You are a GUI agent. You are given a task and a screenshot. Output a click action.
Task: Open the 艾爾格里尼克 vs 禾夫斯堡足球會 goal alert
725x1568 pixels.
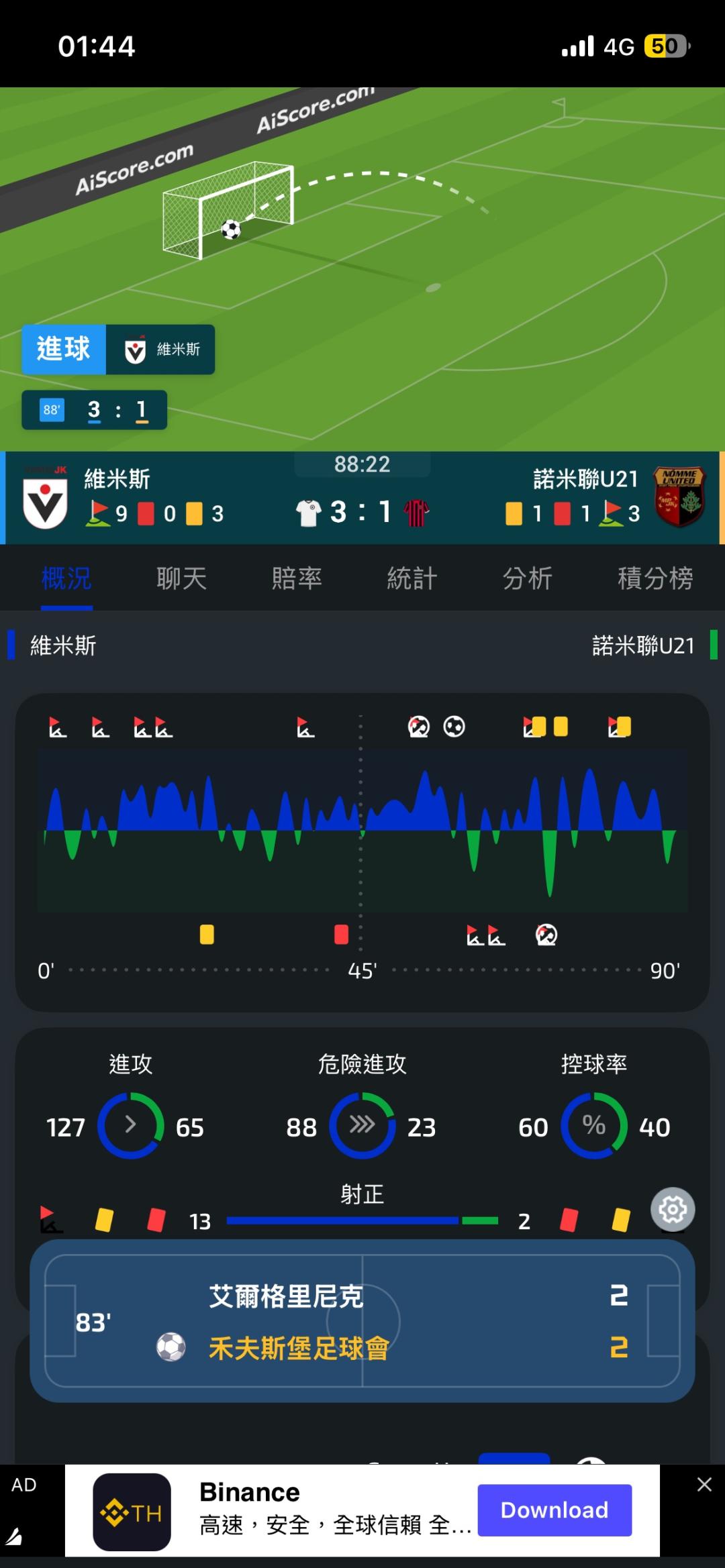[362, 1320]
